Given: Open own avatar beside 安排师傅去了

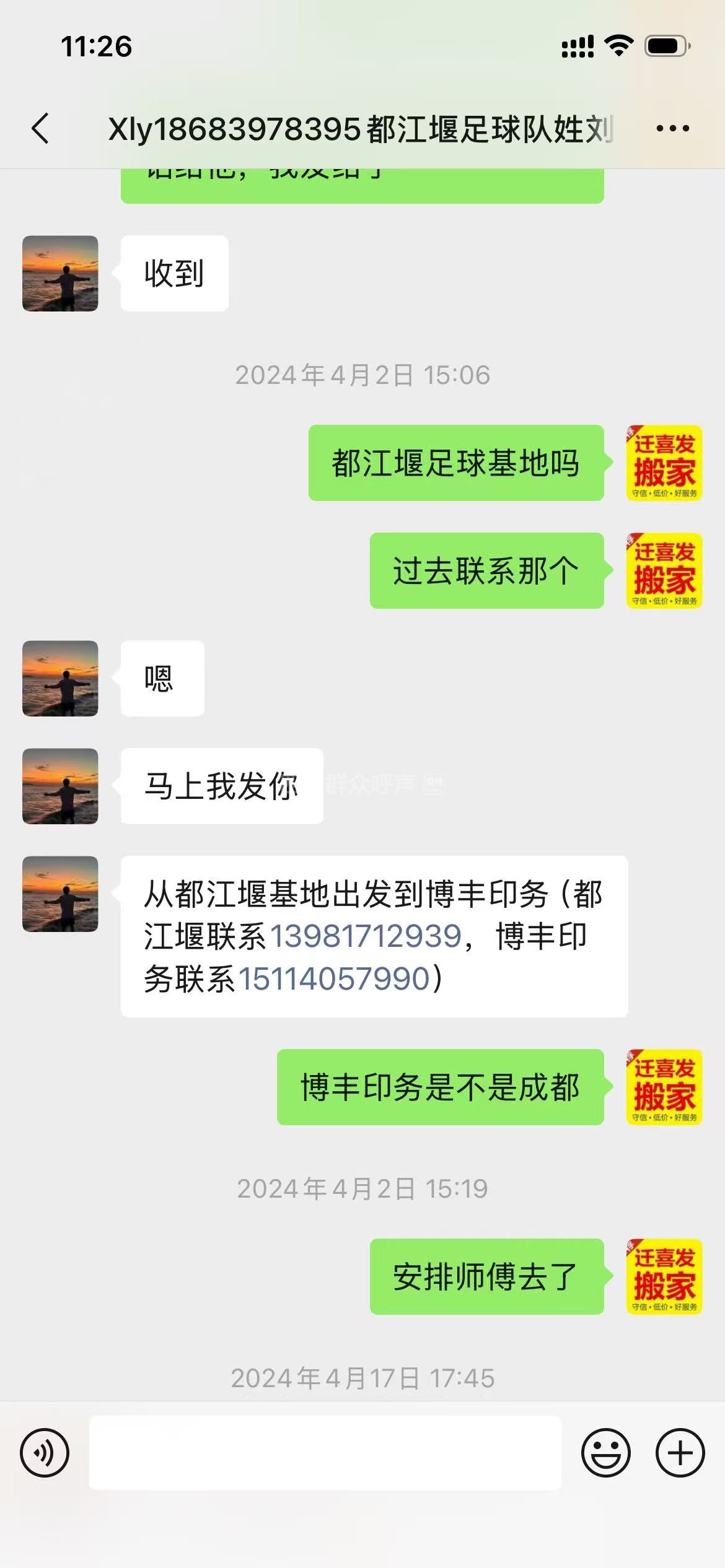Looking at the screenshot, I should [x=664, y=1276].
